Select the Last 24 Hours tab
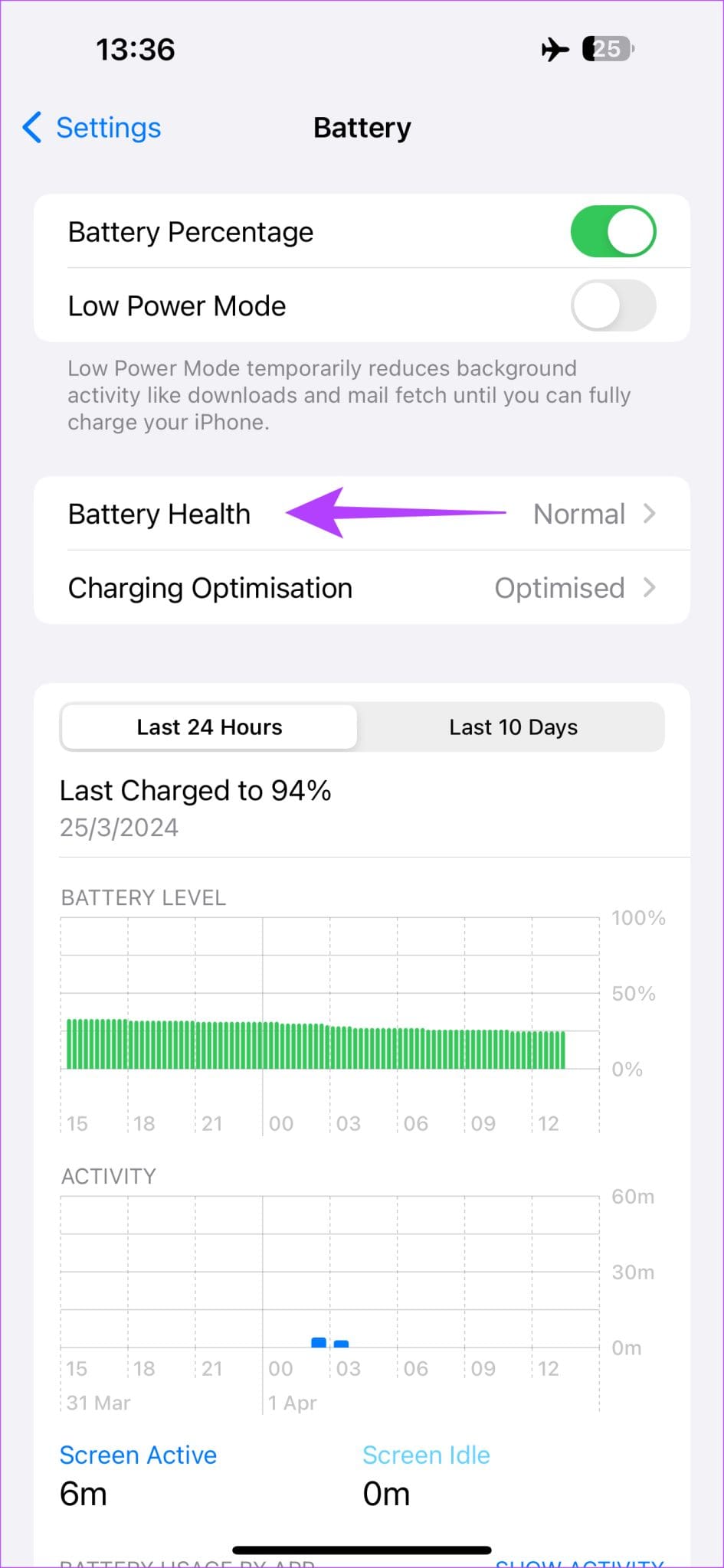Viewport: 724px width, 1568px height. pos(208,727)
